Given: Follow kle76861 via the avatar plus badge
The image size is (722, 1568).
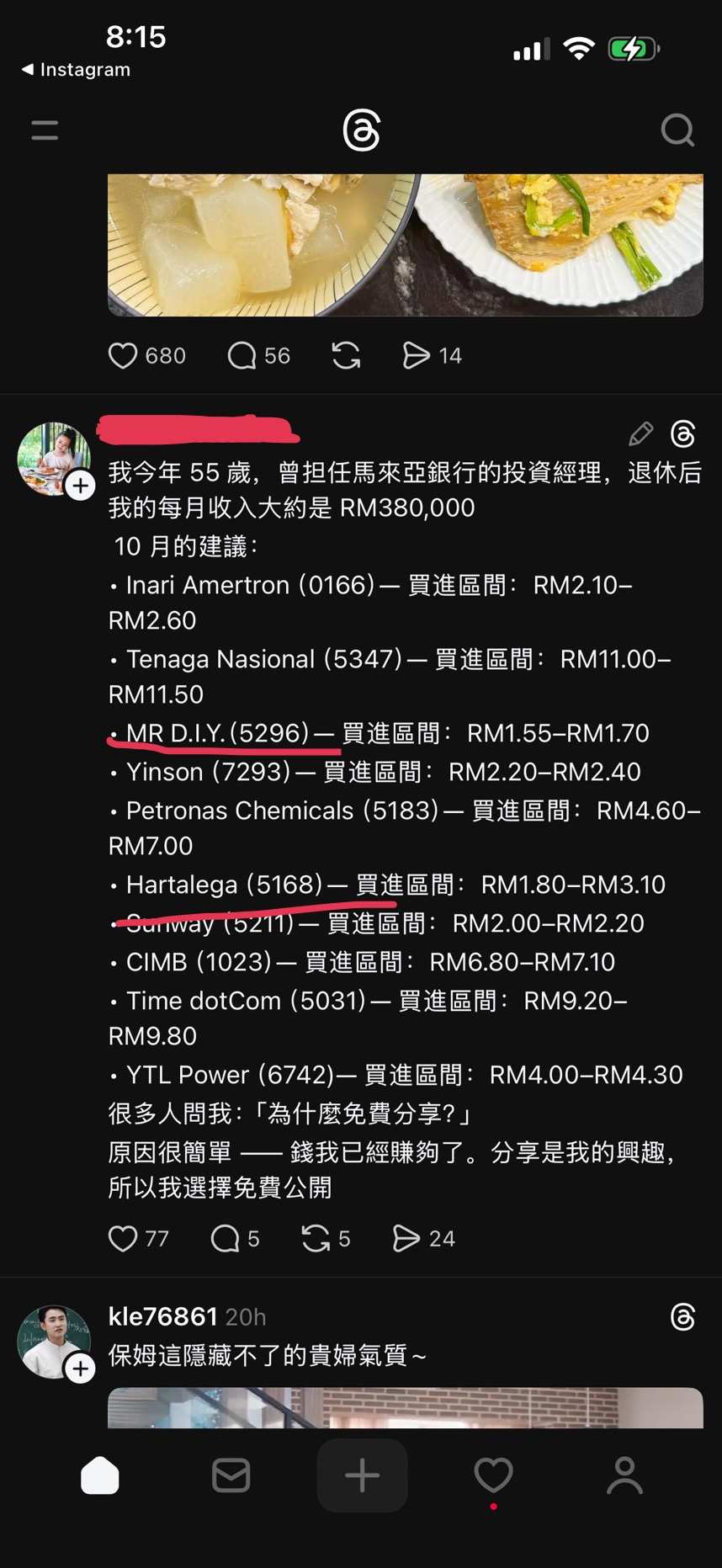Looking at the screenshot, I should pyautogui.click(x=80, y=1369).
